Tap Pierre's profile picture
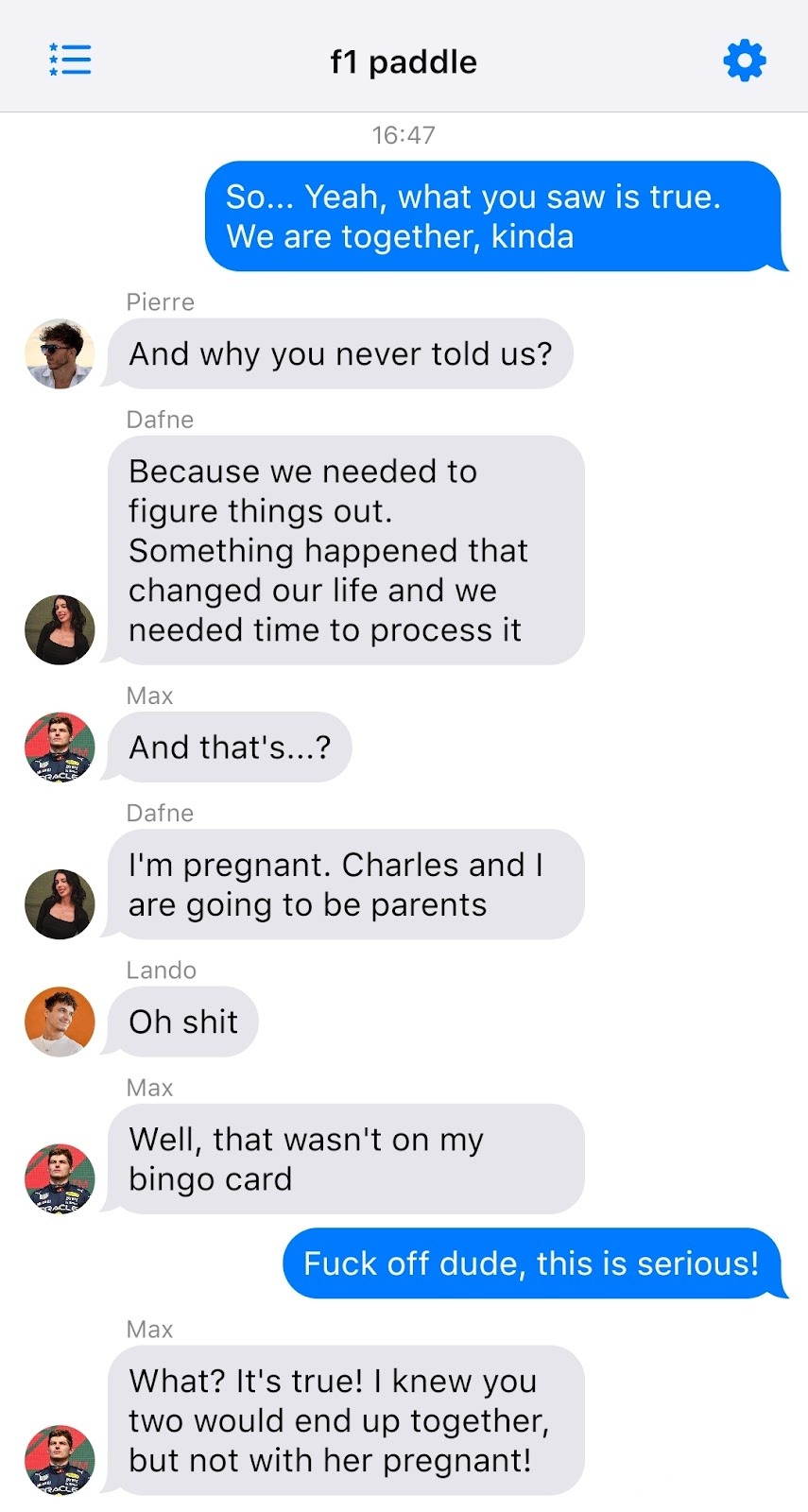The image size is (808, 1512). coord(60,353)
